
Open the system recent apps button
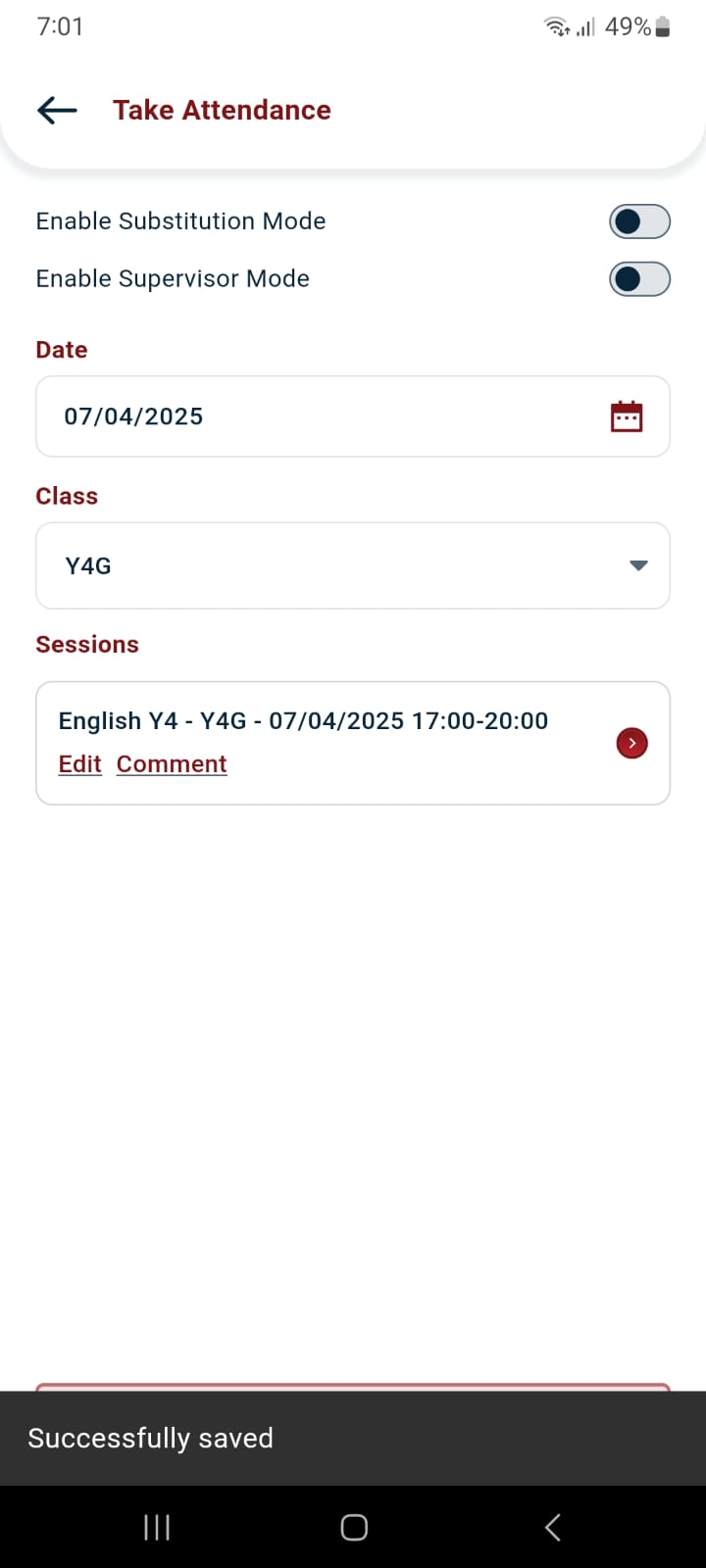tap(157, 1527)
